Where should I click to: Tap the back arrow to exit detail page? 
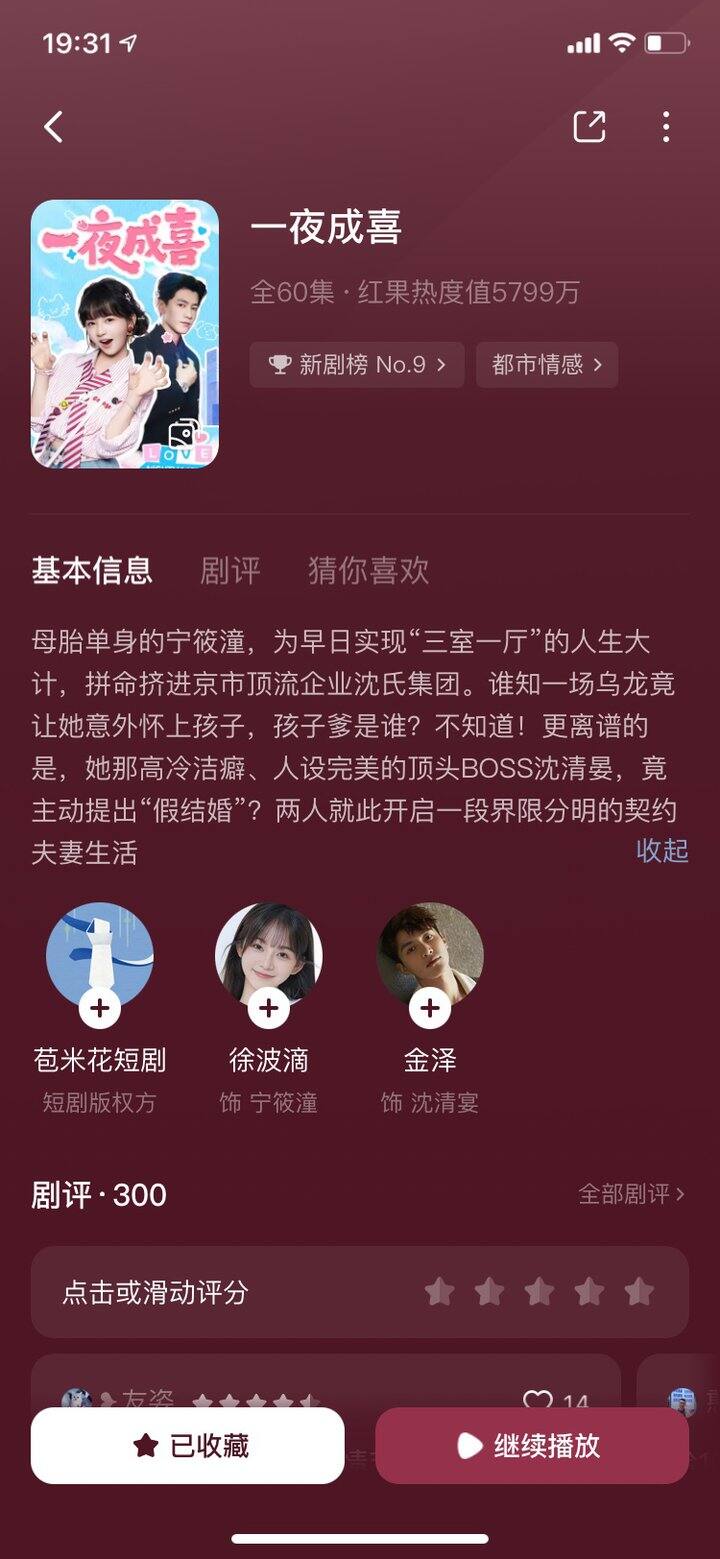(52, 127)
